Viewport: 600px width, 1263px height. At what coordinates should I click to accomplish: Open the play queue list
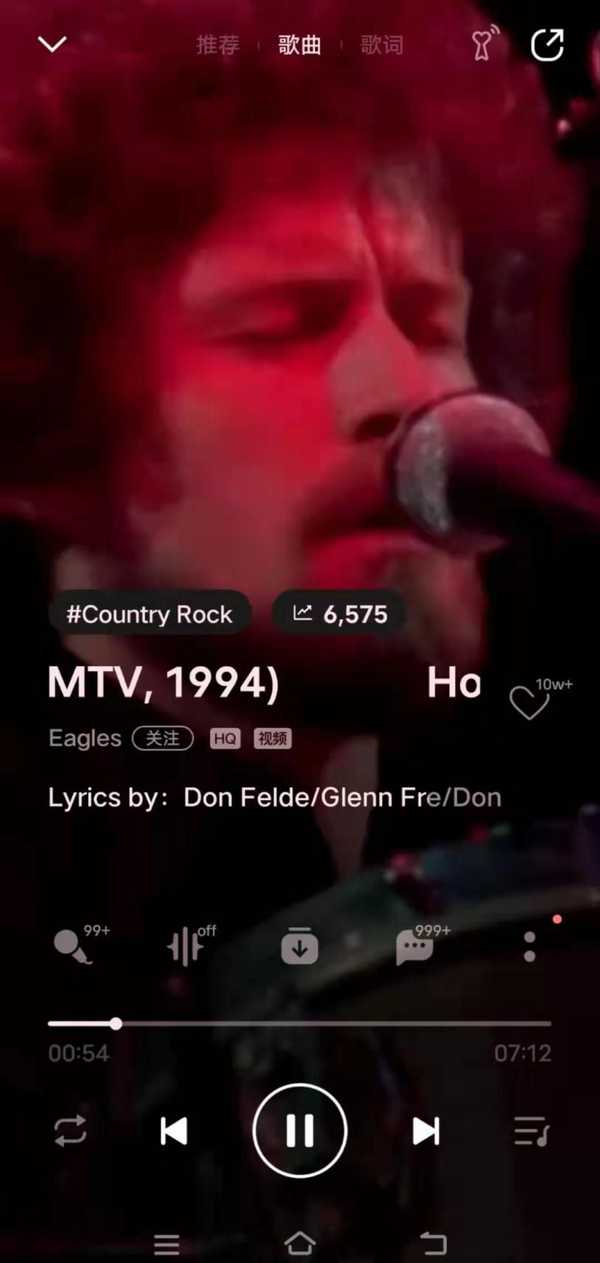coord(531,1131)
